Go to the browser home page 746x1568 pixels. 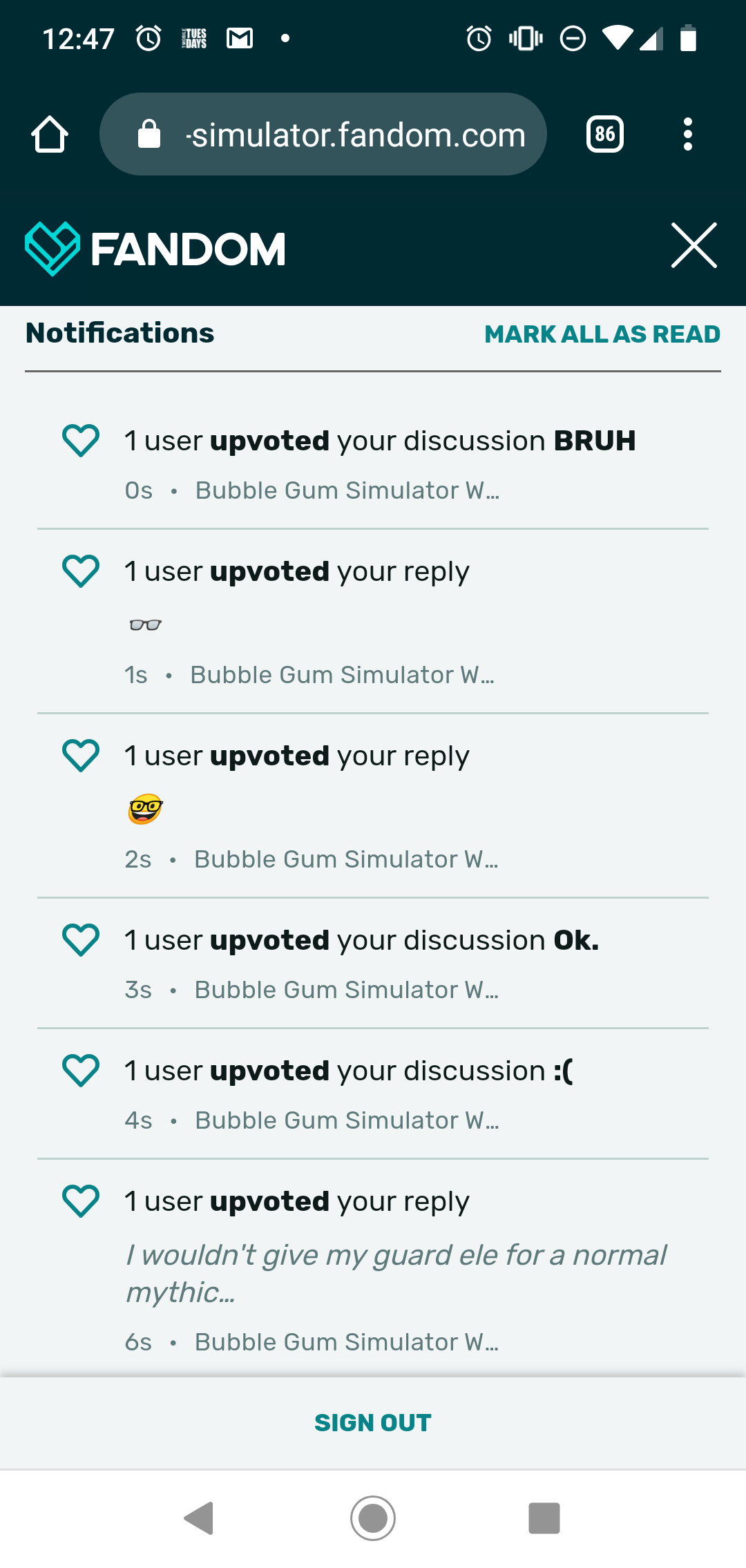click(x=50, y=134)
